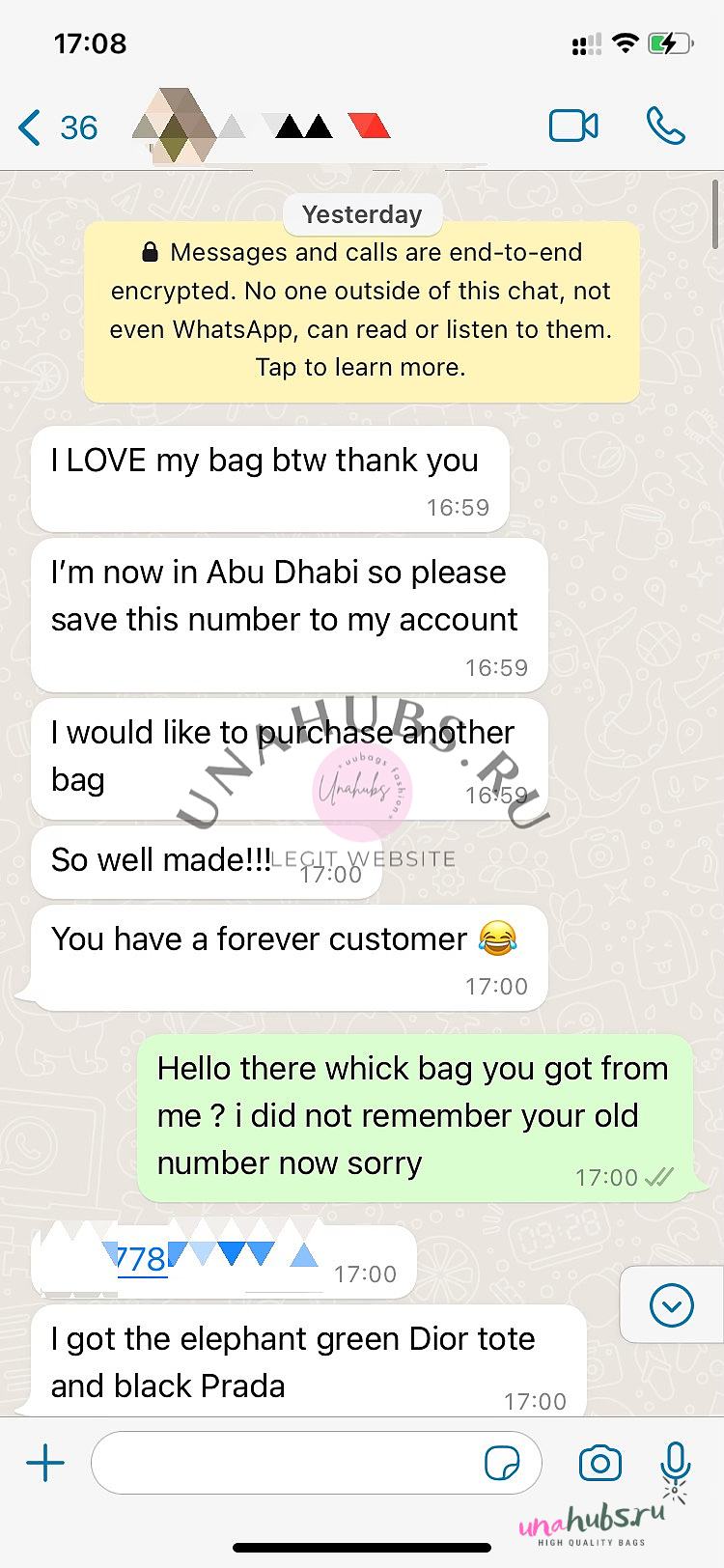Open the contact info from the header
The width and height of the screenshot is (724, 1568).
(x=261, y=126)
